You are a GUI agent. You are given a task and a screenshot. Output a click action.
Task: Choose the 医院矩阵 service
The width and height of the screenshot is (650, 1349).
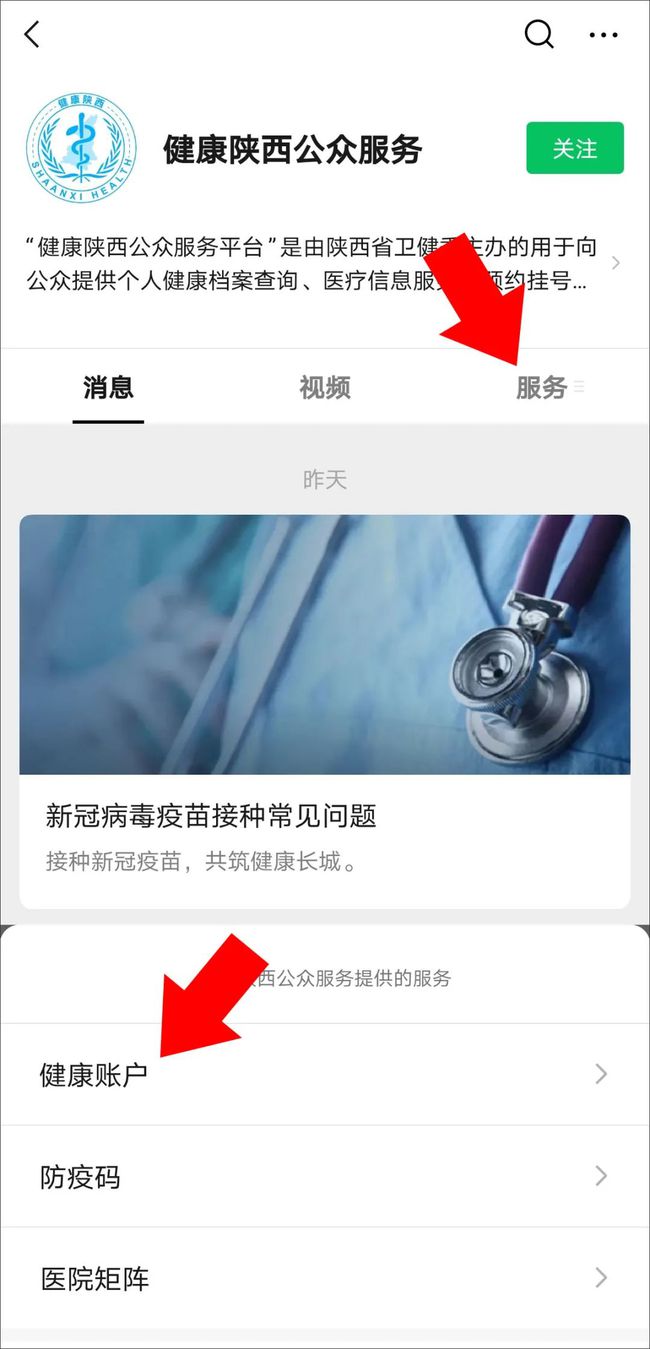325,1279
